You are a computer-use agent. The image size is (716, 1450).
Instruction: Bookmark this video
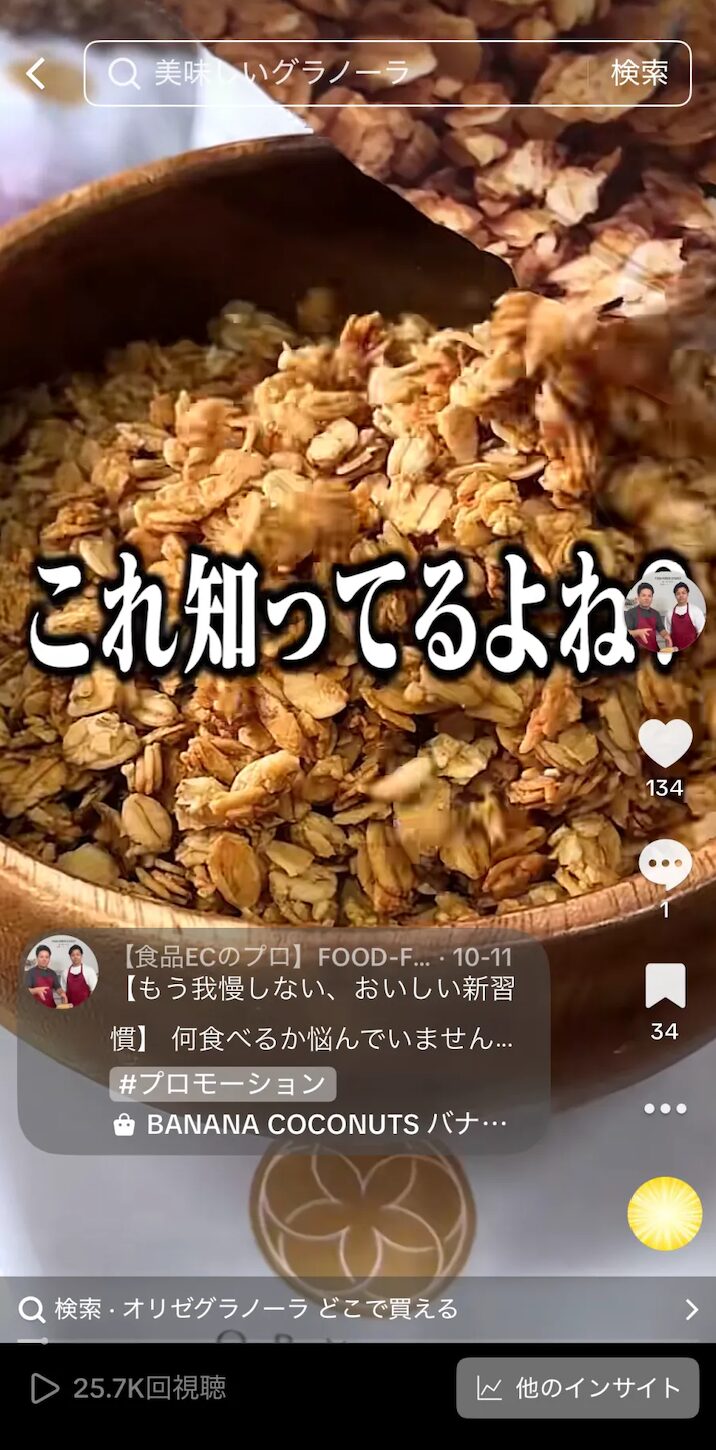coord(665,987)
